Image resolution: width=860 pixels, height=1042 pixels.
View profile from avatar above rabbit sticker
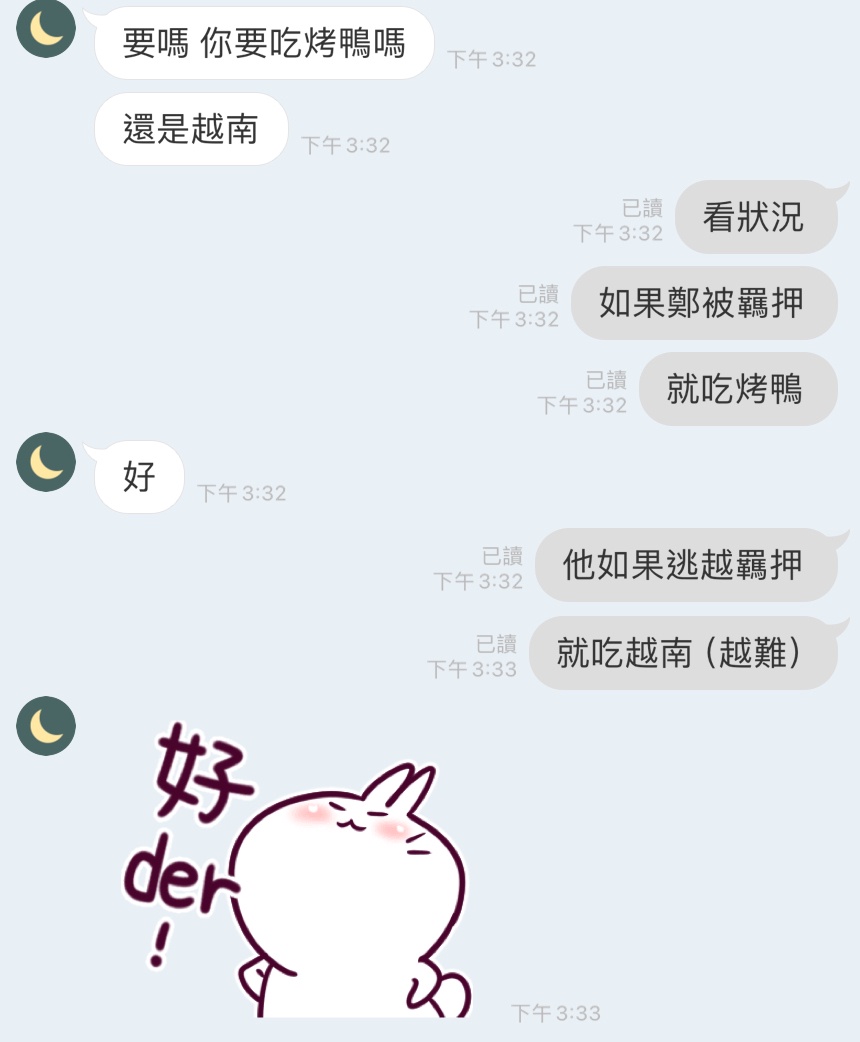[x=46, y=726]
